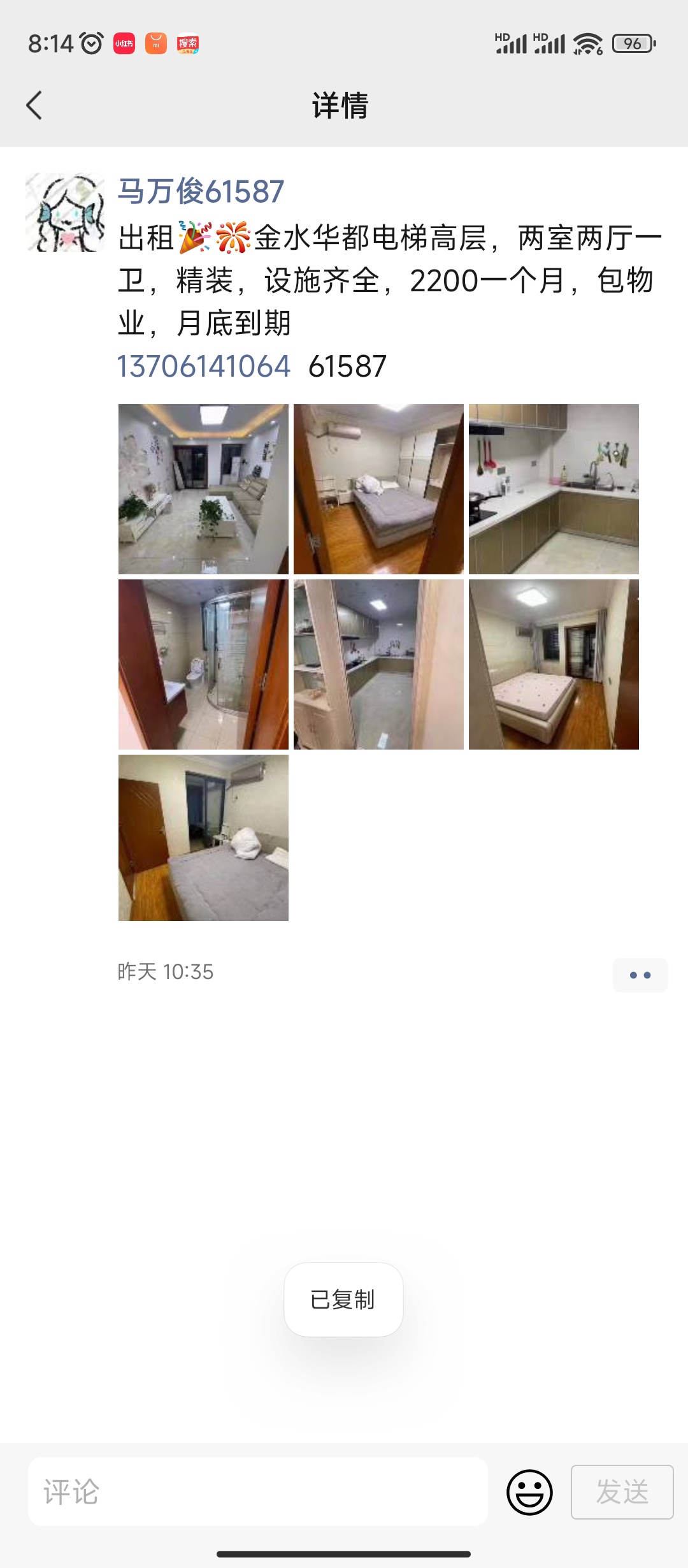688x1568 pixels.
Task: Open 马万俊61587's profile avatar
Action: pyautogui.click(x=65, y=212)
